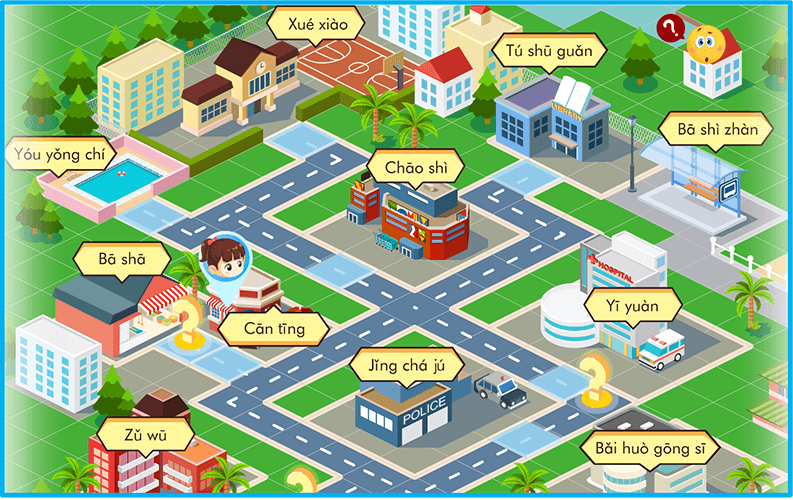The image size is (793, 500).
Task: Choose the Zǔ wū flats label
Action: 131,437
